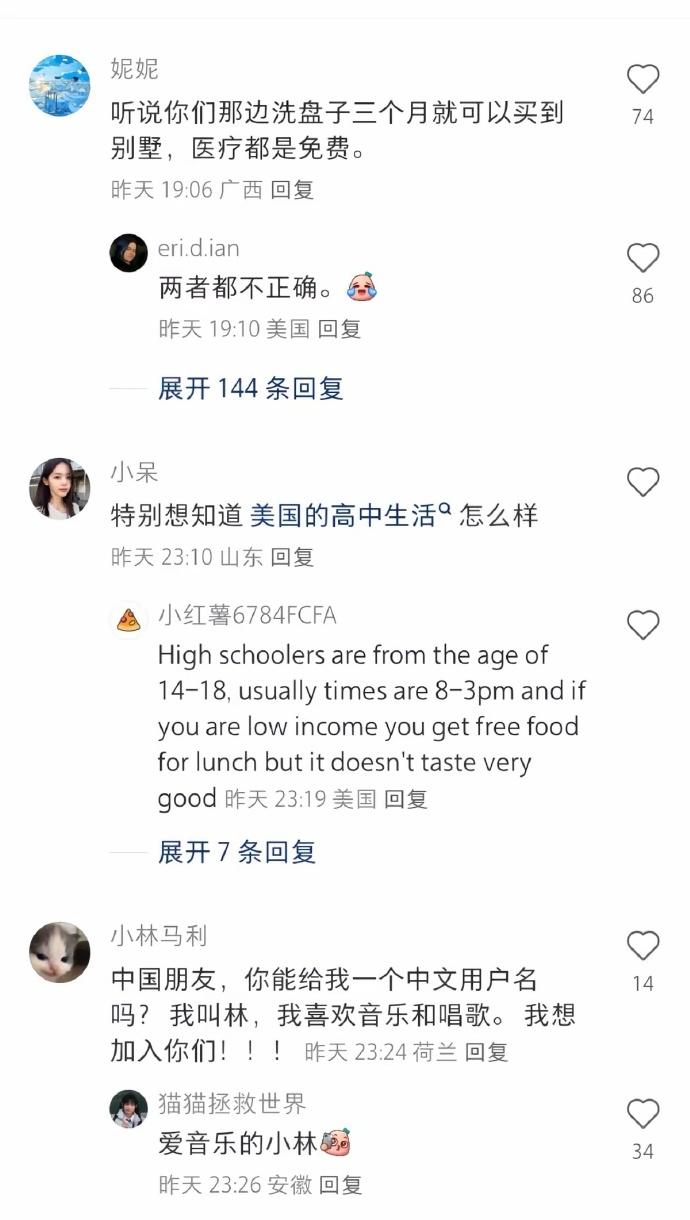Visit eri.d.ian's profile avatar
Viewport: 690px width, 1220px height.
click(128, 253)
